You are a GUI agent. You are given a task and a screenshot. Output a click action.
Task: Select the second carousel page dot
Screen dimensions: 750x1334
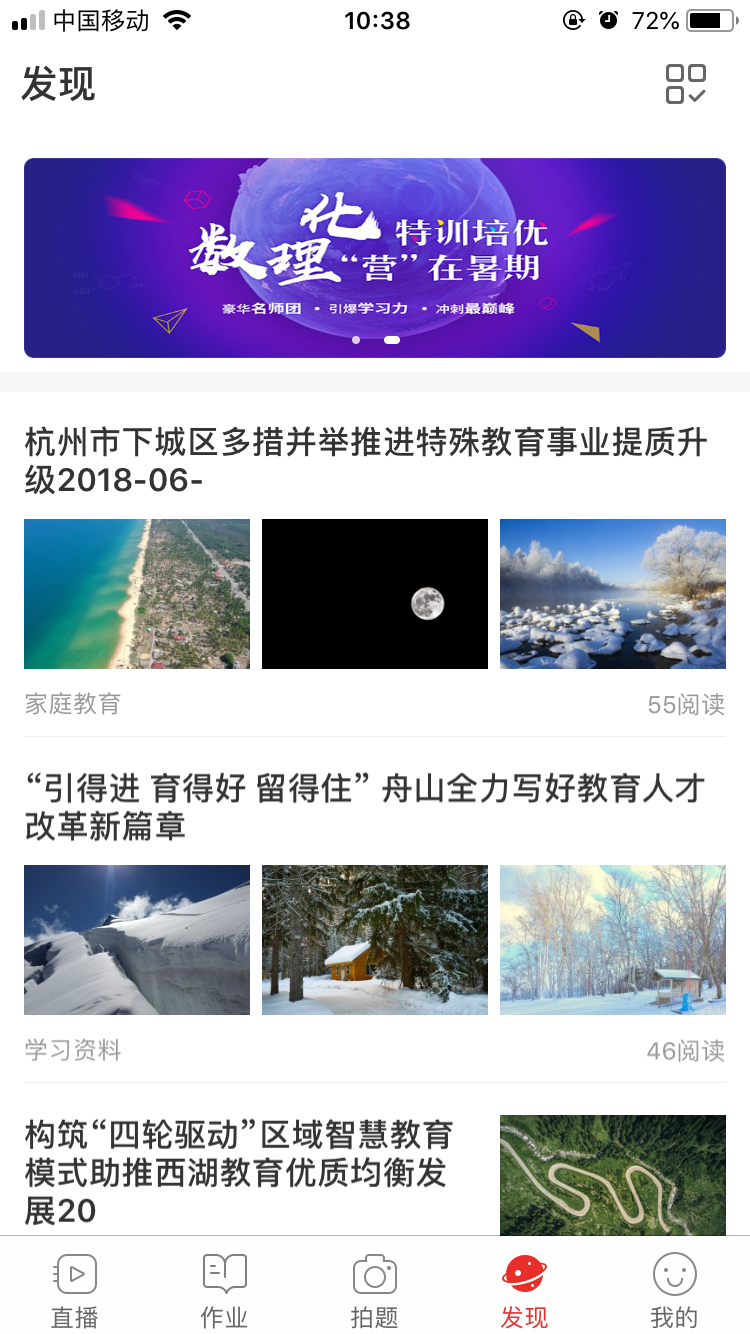tap(392, 340)
